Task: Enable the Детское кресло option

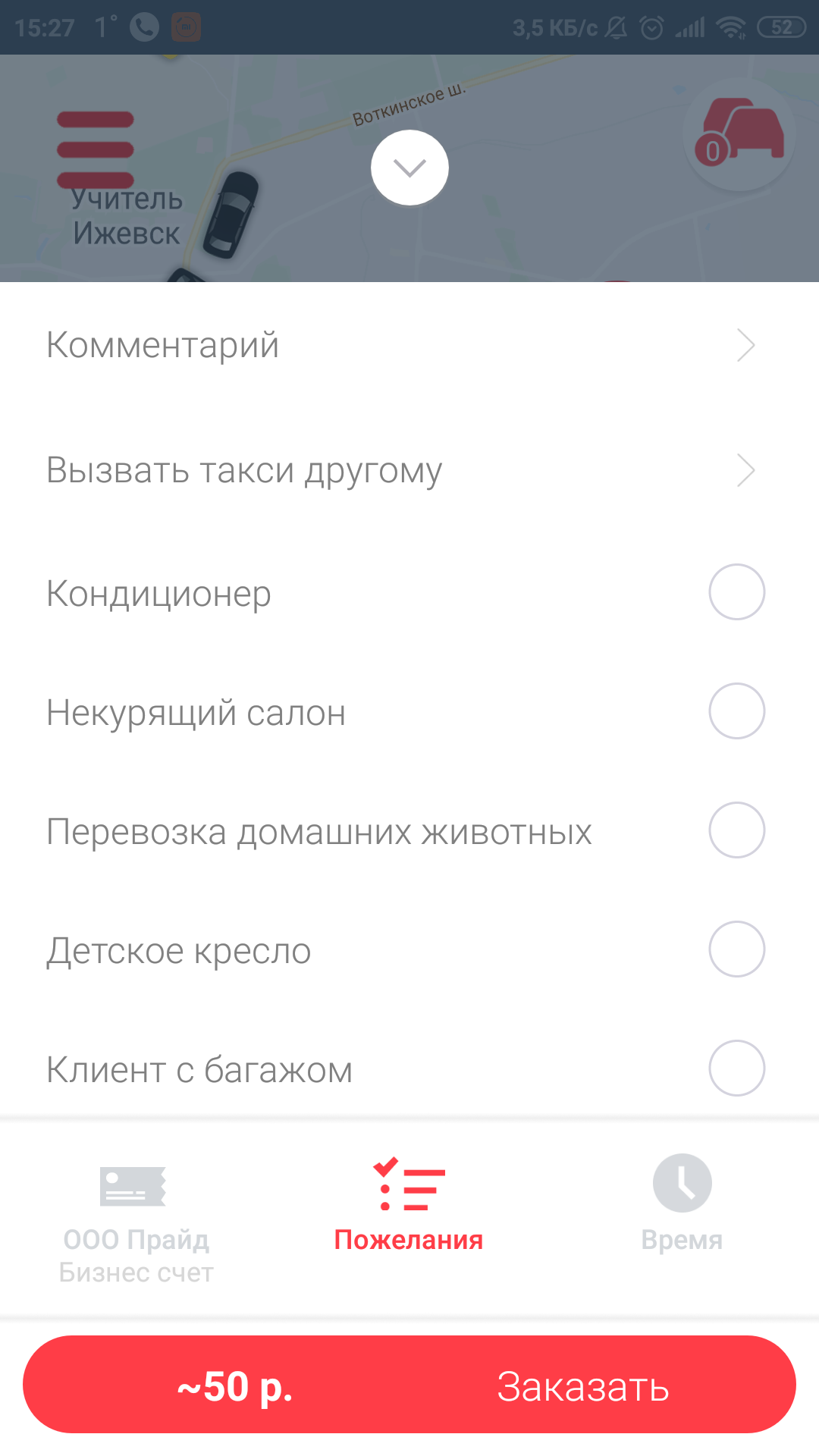Action: pos(736,949)
